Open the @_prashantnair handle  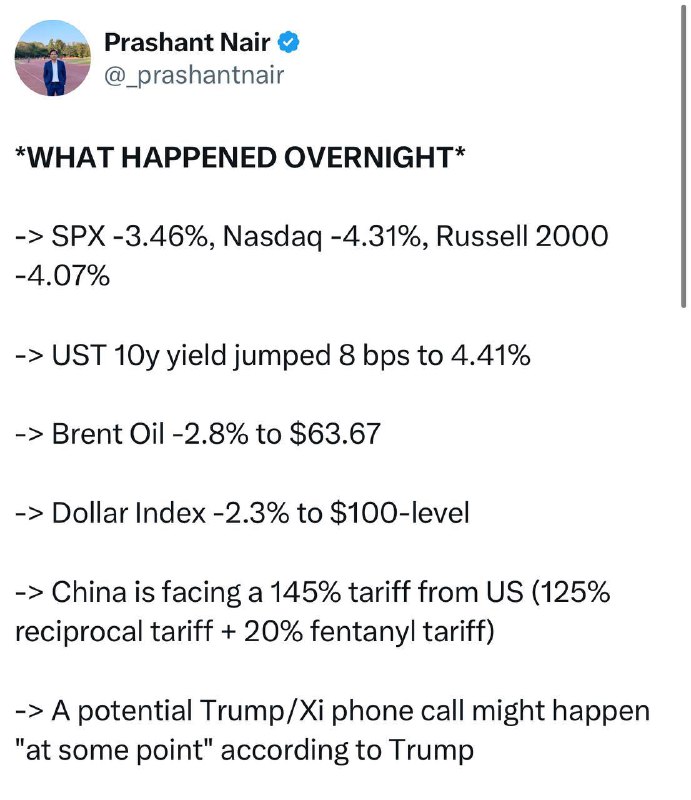tap(194, 76)
